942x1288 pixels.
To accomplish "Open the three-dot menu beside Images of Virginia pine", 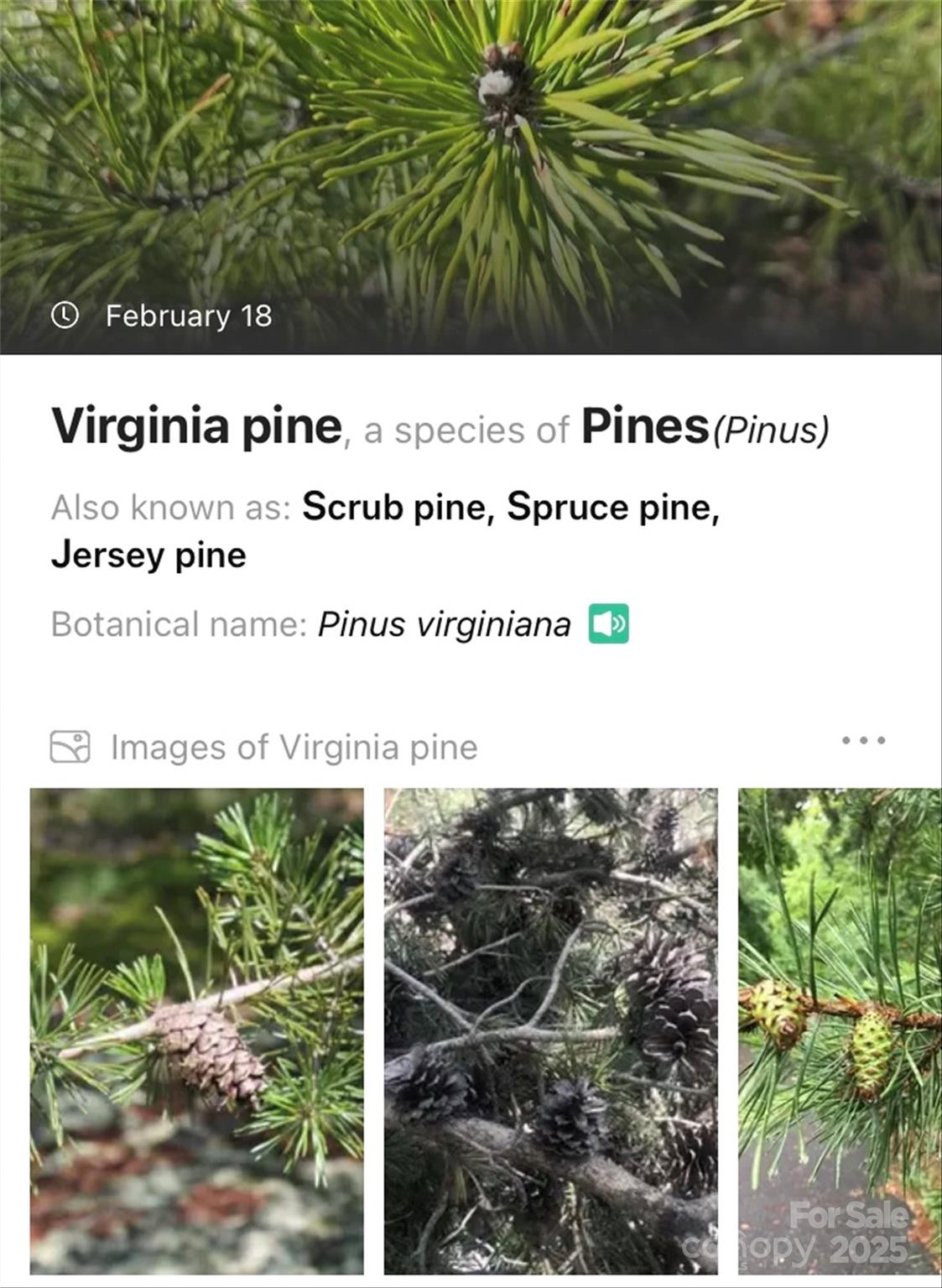I will coord(863,740).
